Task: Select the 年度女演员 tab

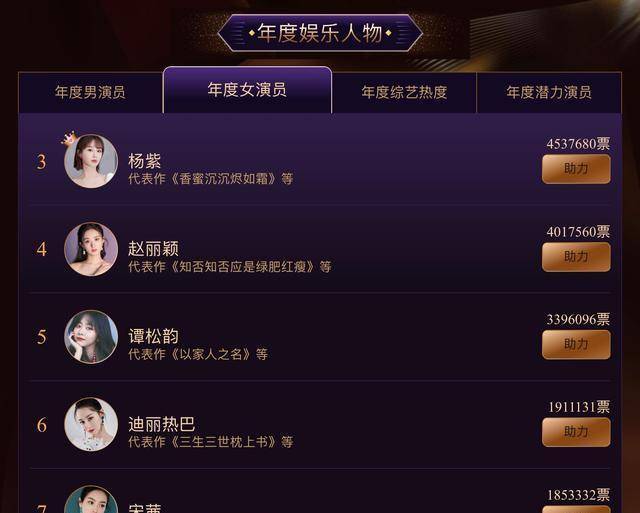Action: (x=247, y=90)
